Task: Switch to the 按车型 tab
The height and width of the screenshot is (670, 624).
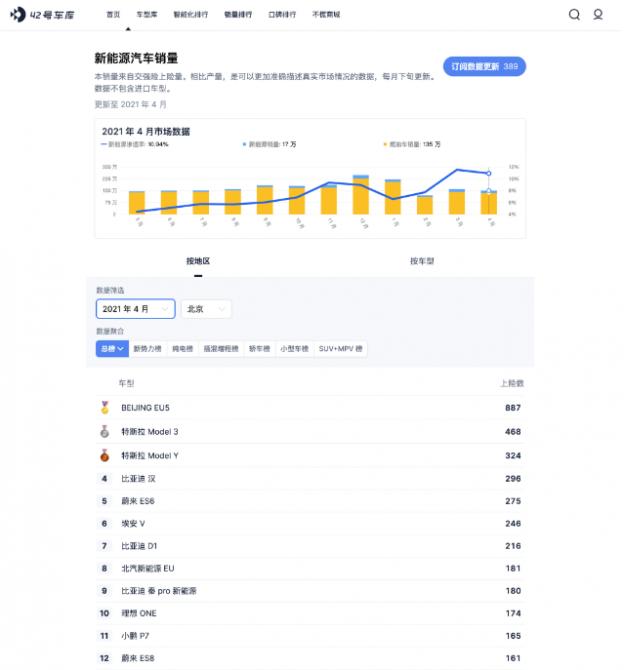Action: [x=422, y=260]
